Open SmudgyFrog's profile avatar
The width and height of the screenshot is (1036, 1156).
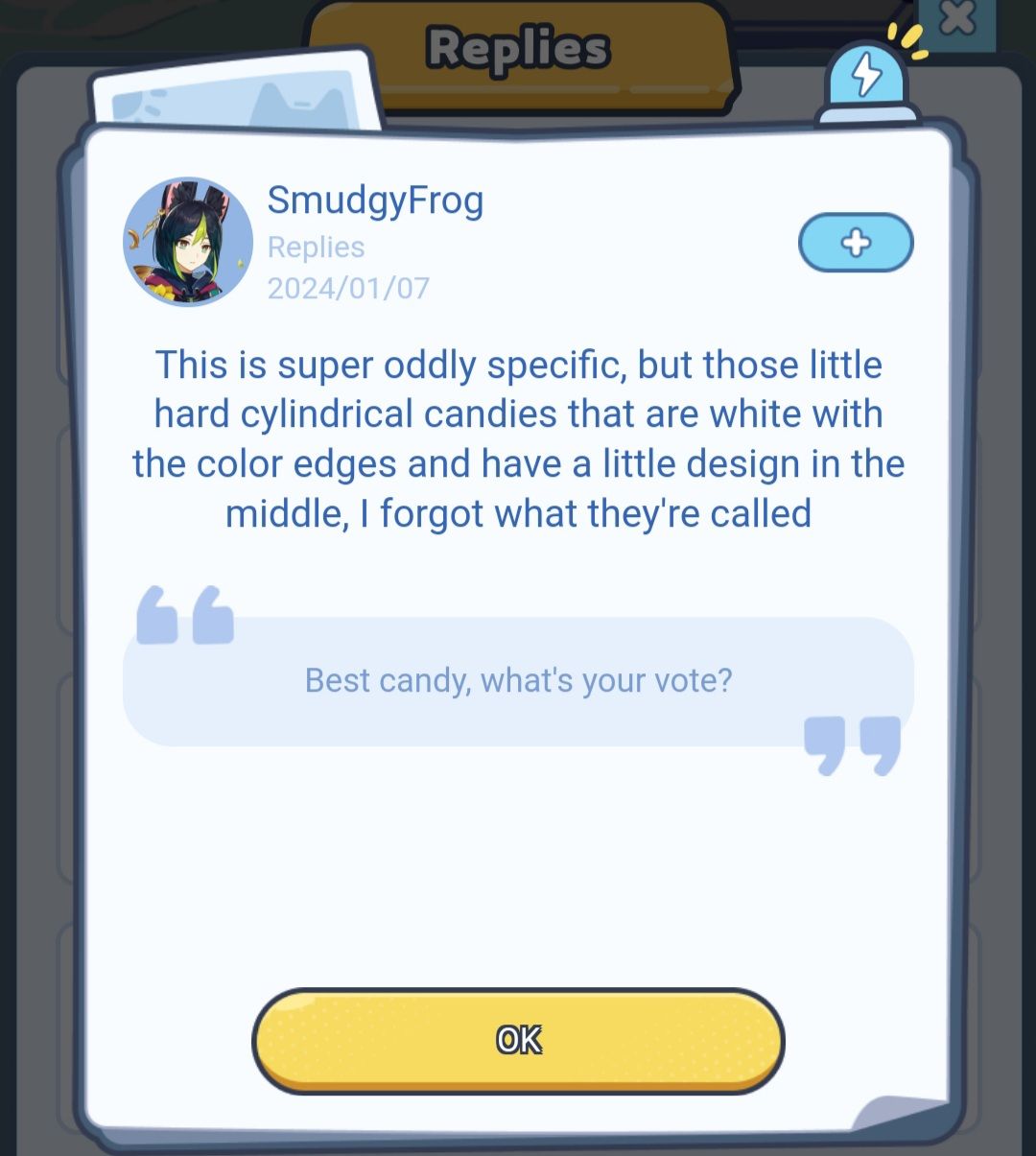coord(188,242)
